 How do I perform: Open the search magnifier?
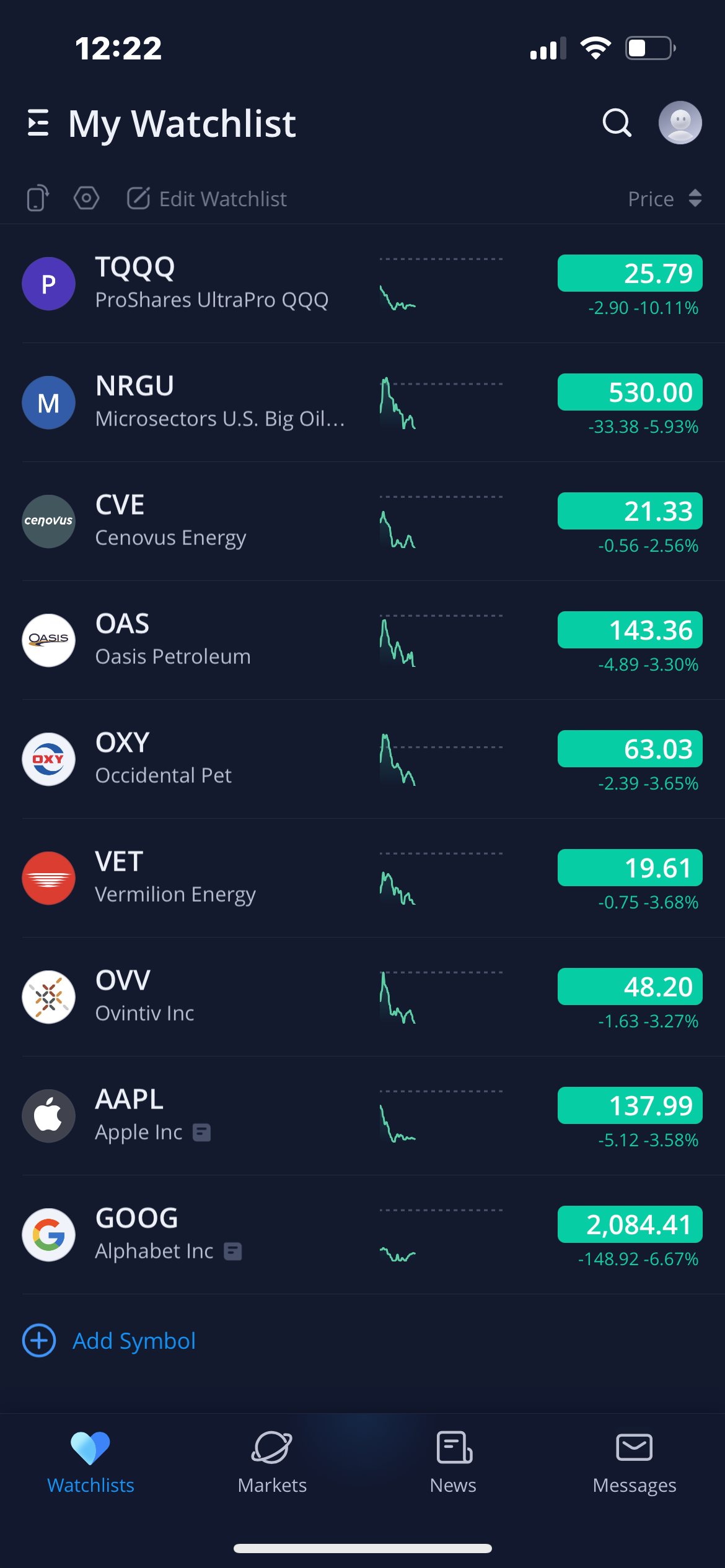click(617, 123)
